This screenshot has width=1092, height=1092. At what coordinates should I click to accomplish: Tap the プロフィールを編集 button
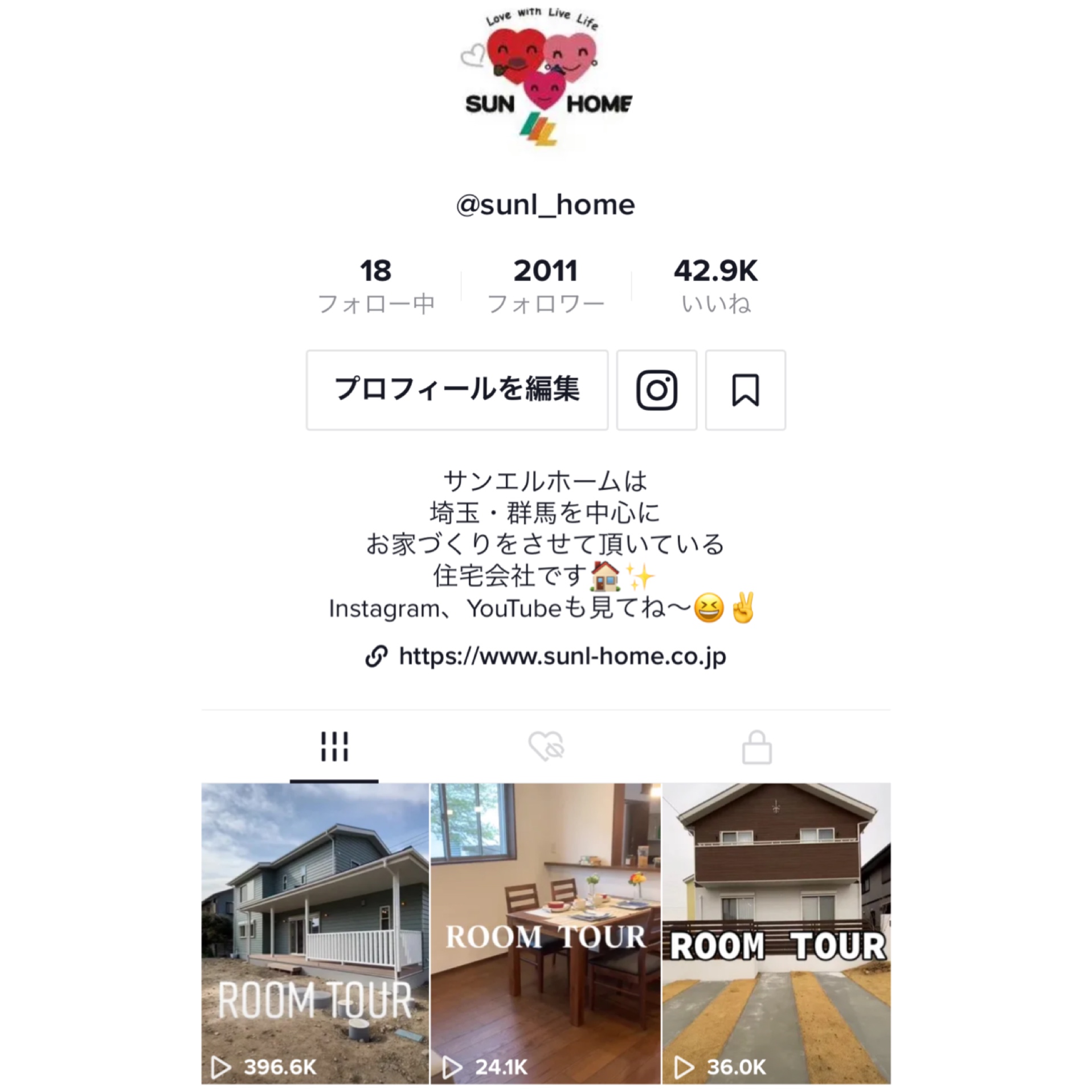456,390
